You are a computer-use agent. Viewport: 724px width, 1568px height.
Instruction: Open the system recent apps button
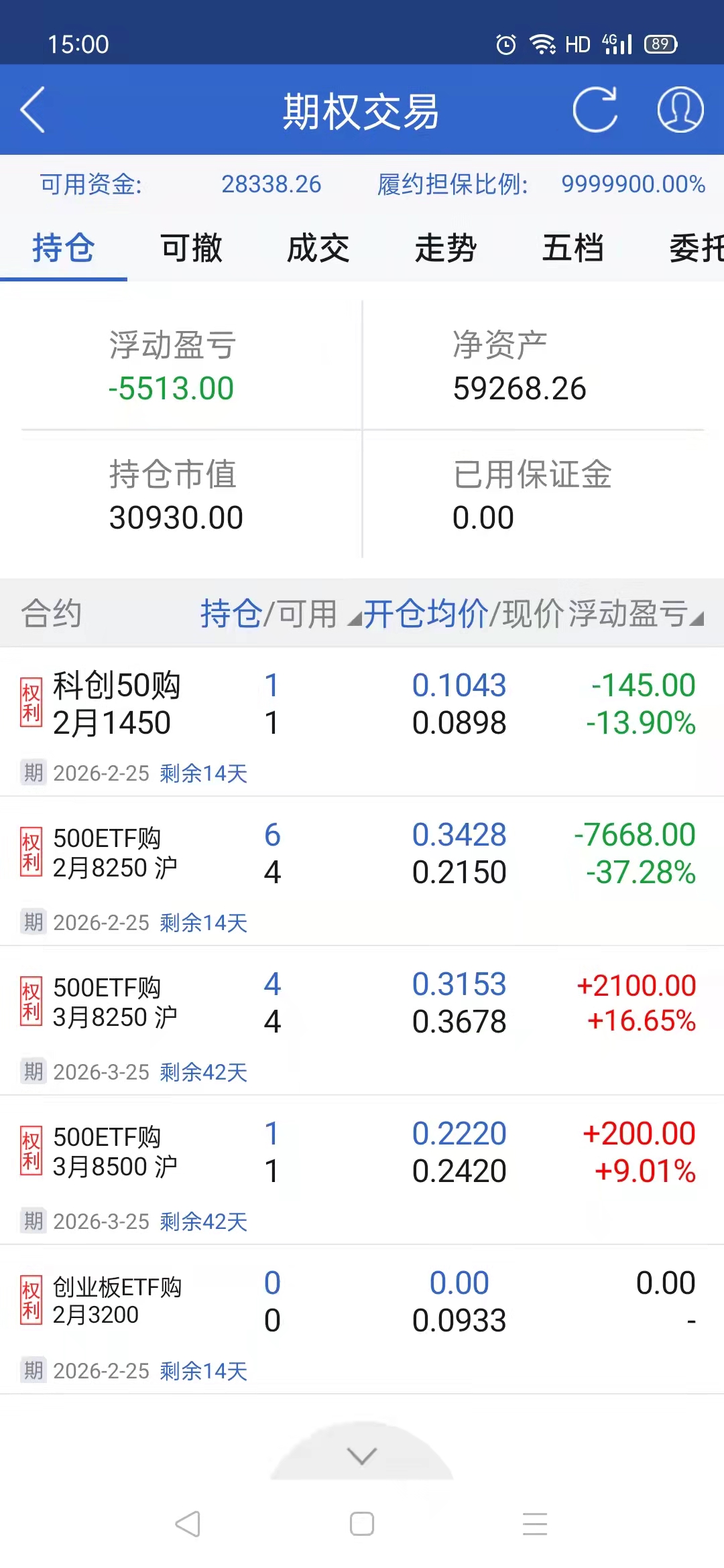[x=535, y=1524]
